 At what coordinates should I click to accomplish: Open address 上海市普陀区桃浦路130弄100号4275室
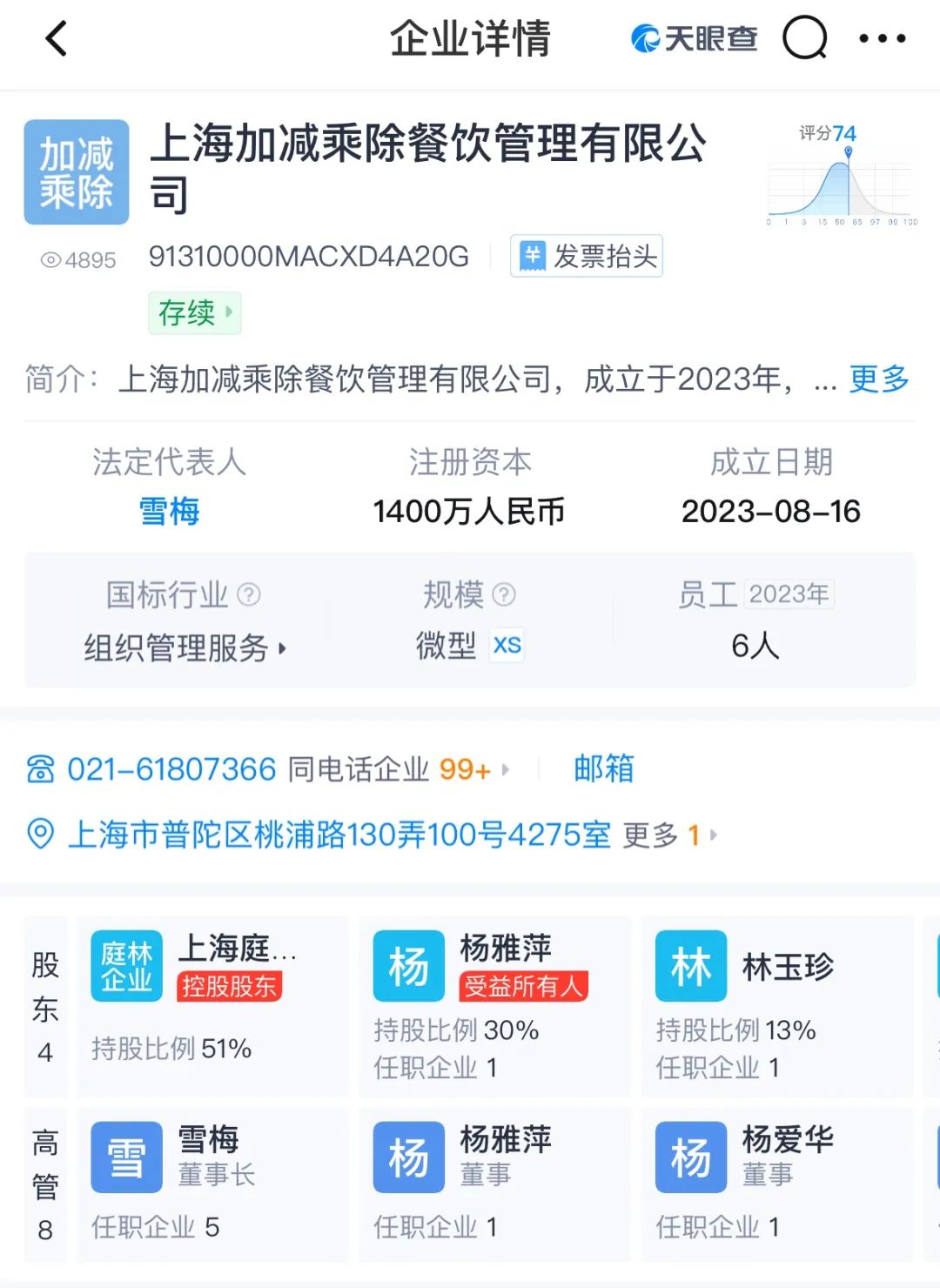pos(339,835)
